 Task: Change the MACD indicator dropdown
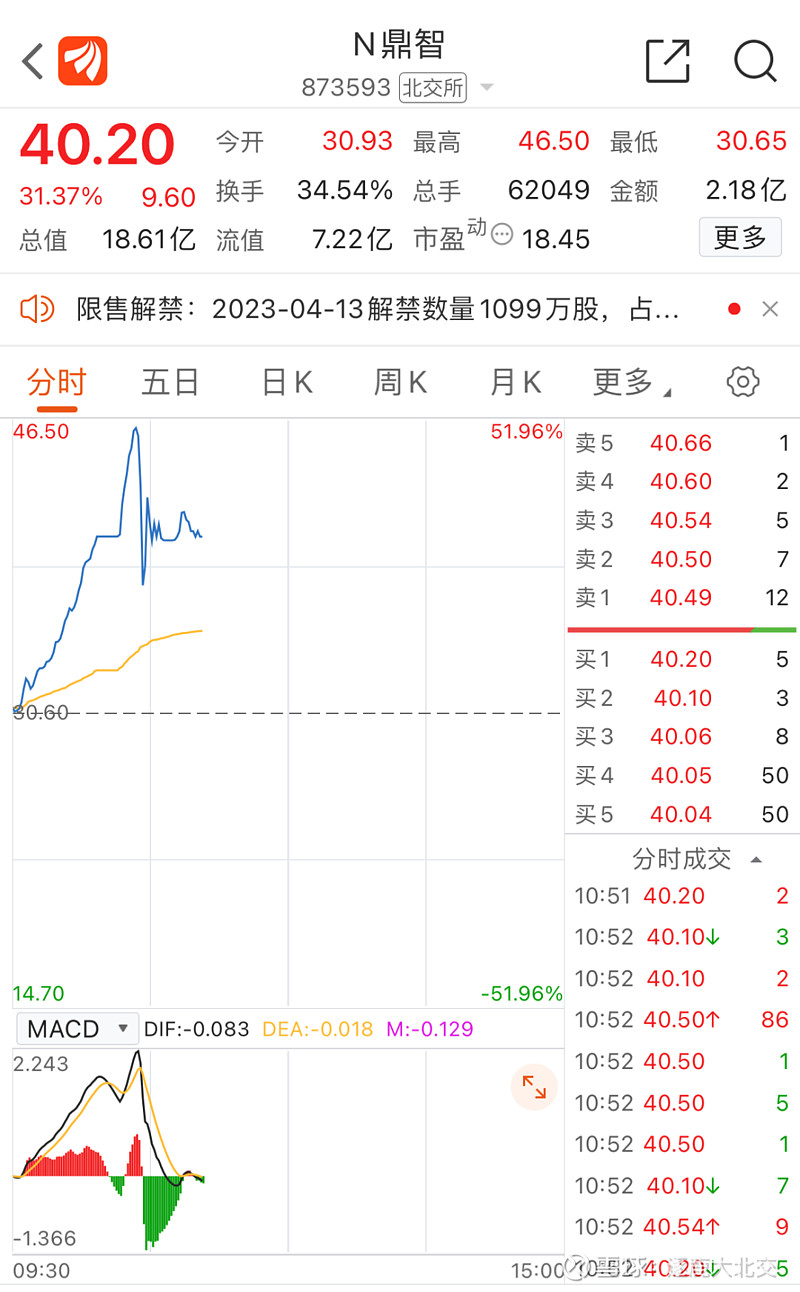pyautogui.click(x=77, y=1029)
